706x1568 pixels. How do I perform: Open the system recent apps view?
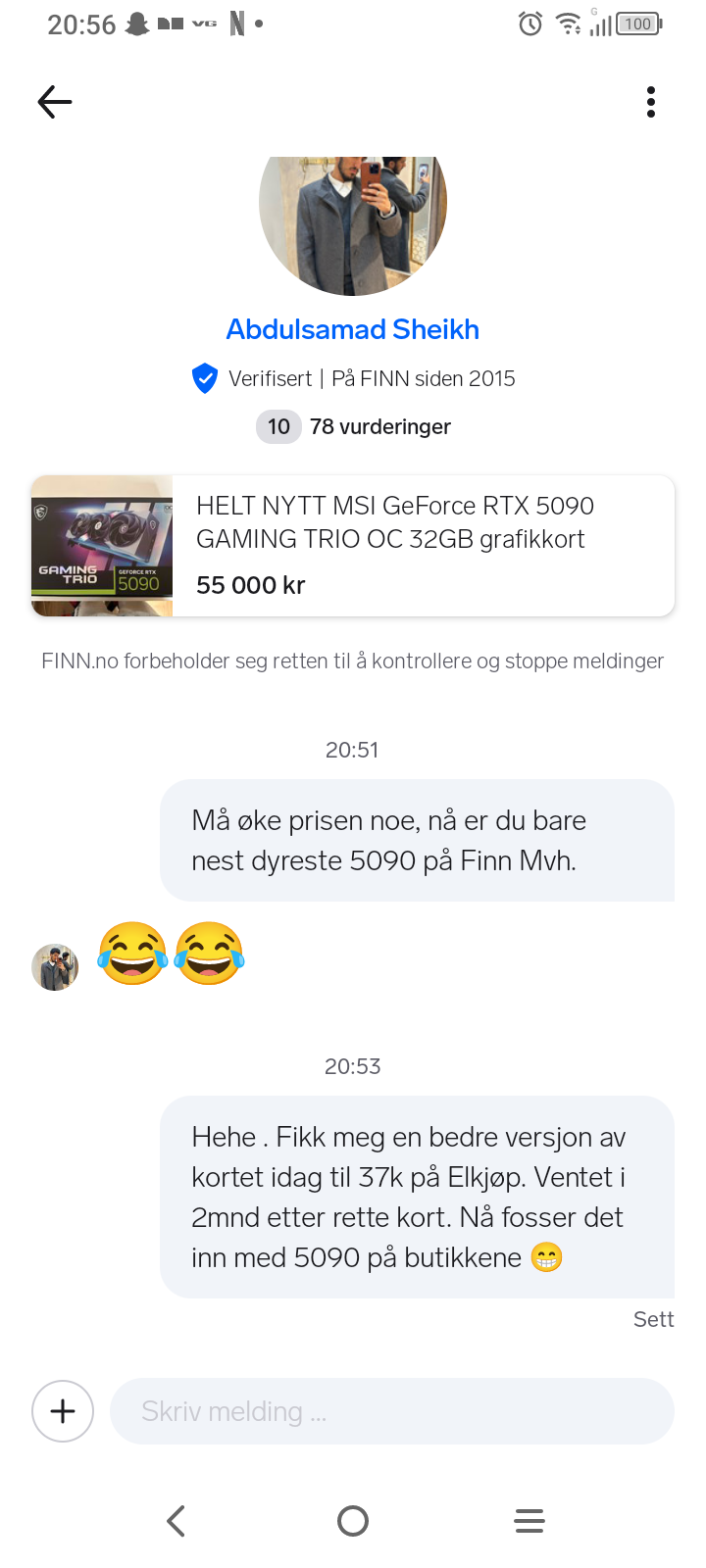(529, 1521)
